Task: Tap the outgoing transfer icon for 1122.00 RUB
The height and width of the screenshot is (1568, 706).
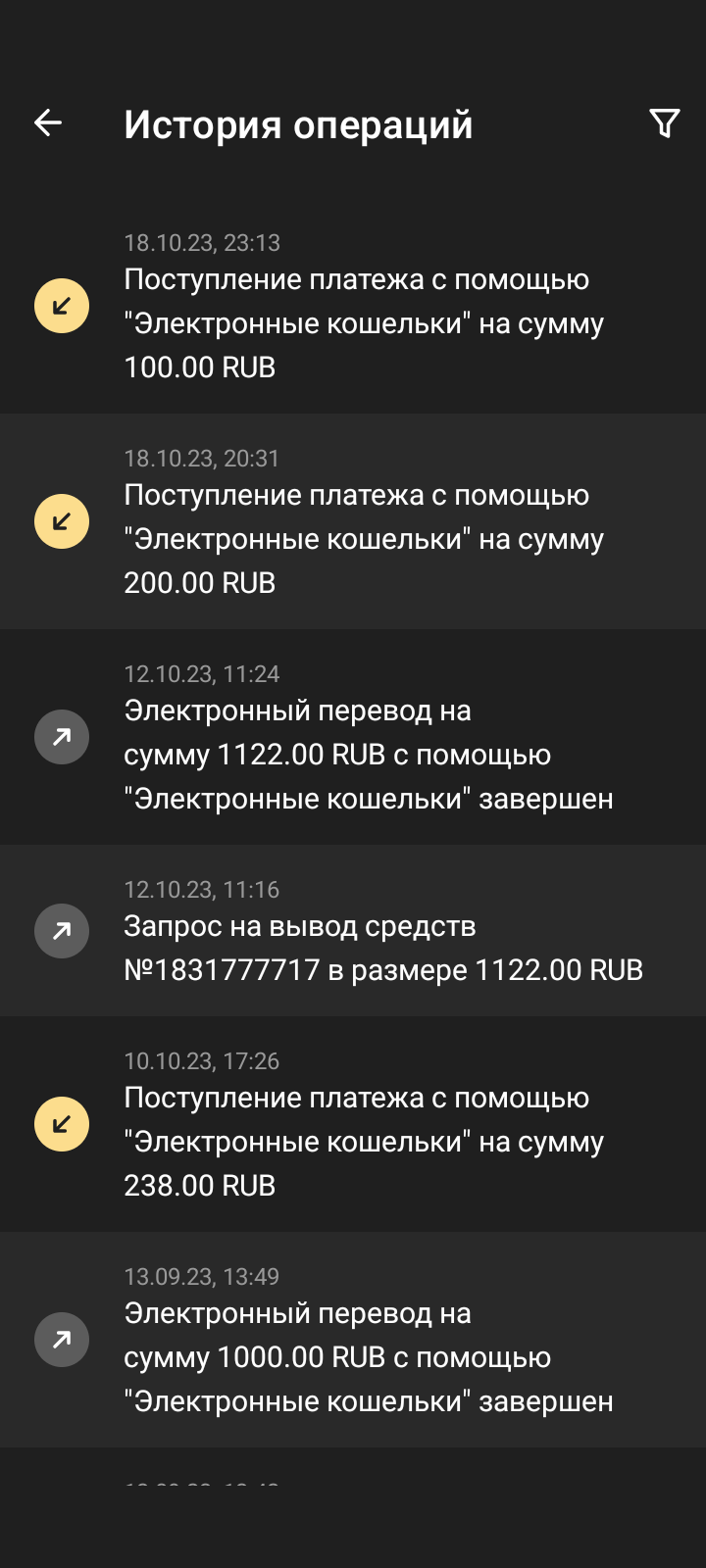Action: (x=62, y=736)
